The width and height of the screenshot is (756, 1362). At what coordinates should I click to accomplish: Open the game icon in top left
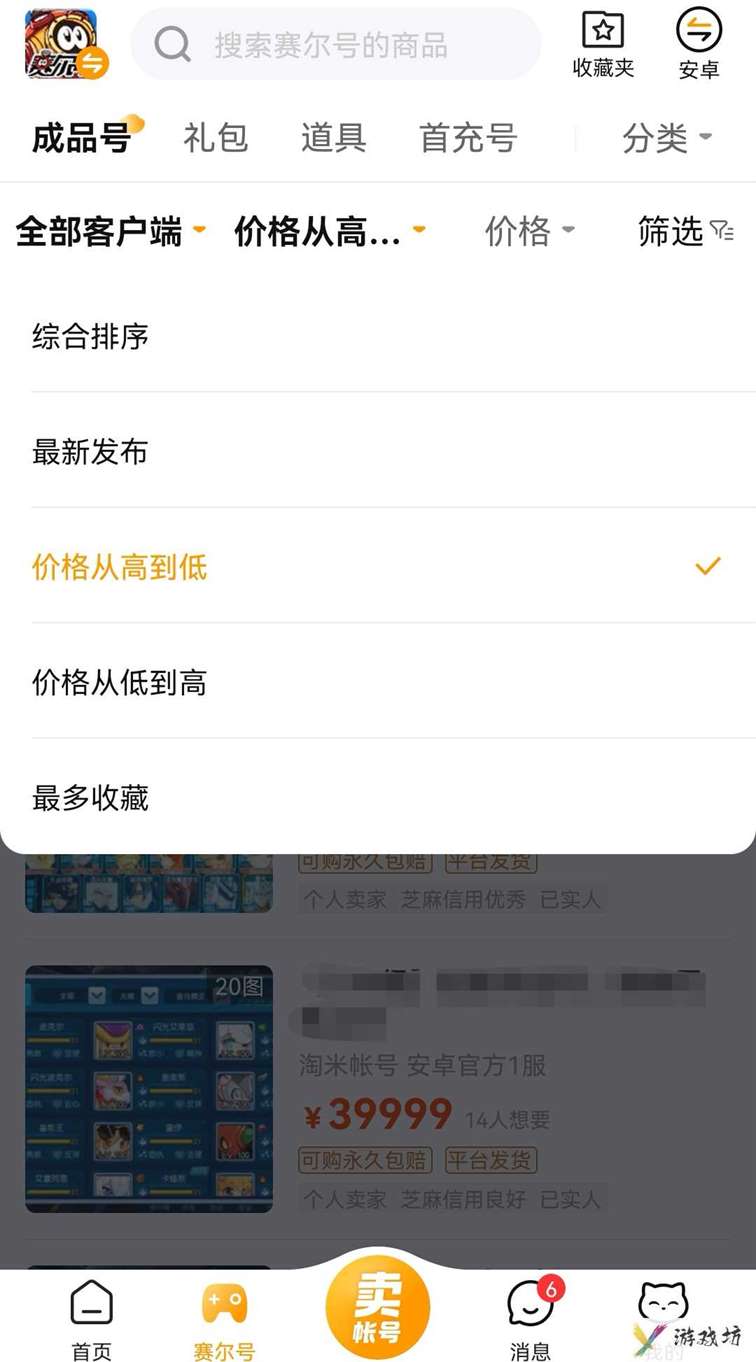(64, 45)
